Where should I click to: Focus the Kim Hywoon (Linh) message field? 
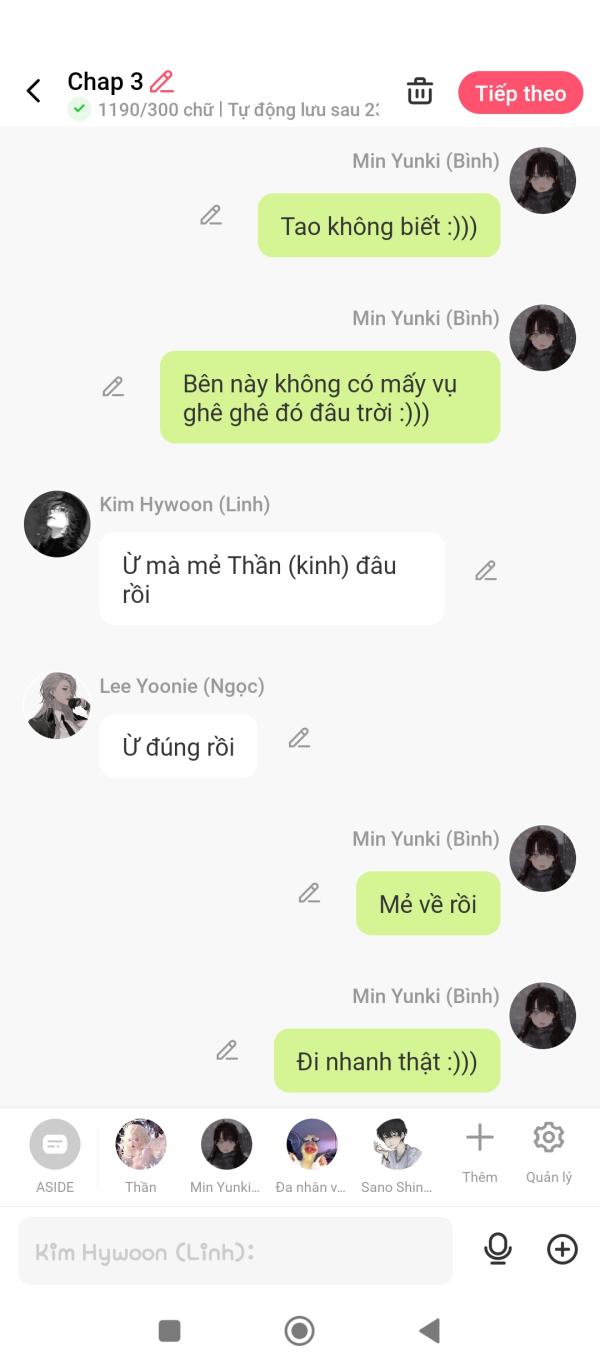[235, 1251]
